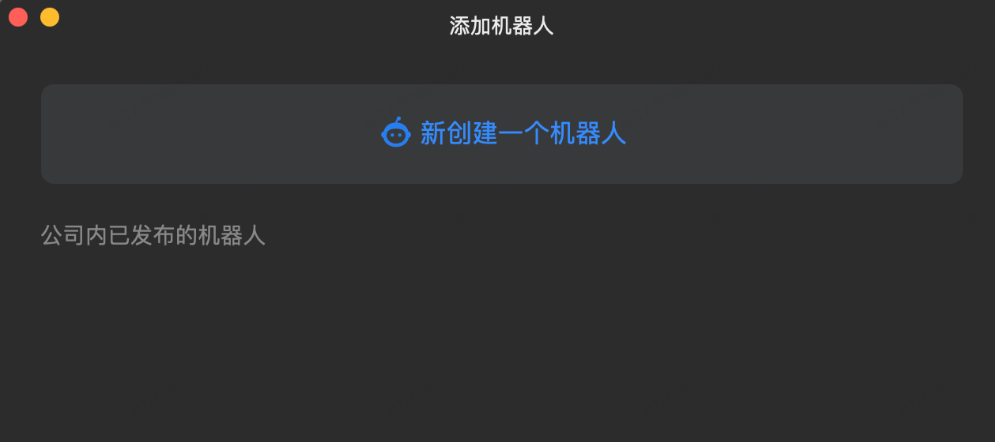
Task: Tap 新创建一个机器人 to create a robot
Action: point(502,134)
